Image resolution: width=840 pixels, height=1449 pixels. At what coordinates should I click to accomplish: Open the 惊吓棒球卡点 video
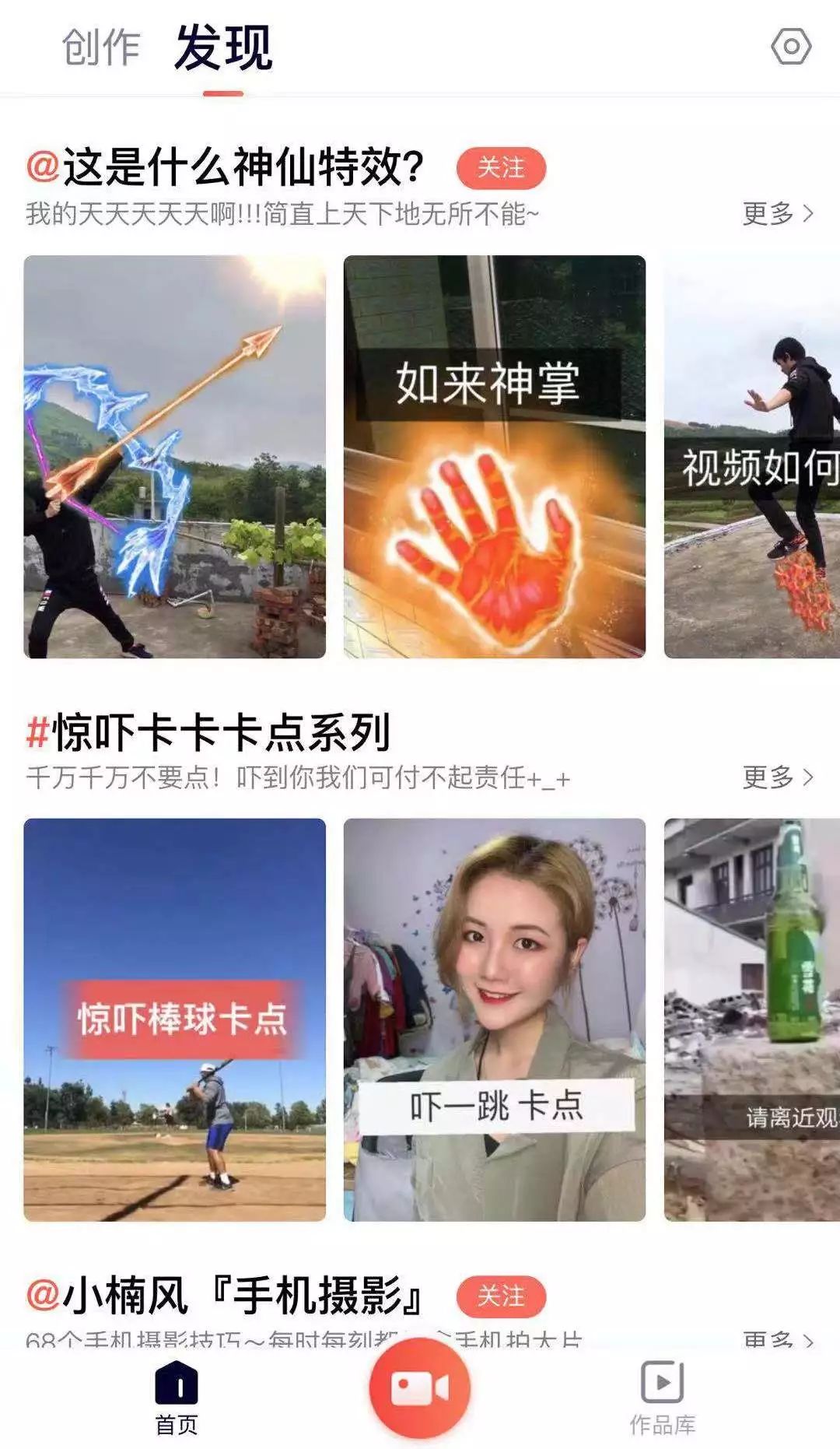click(x=175, y=1019)
